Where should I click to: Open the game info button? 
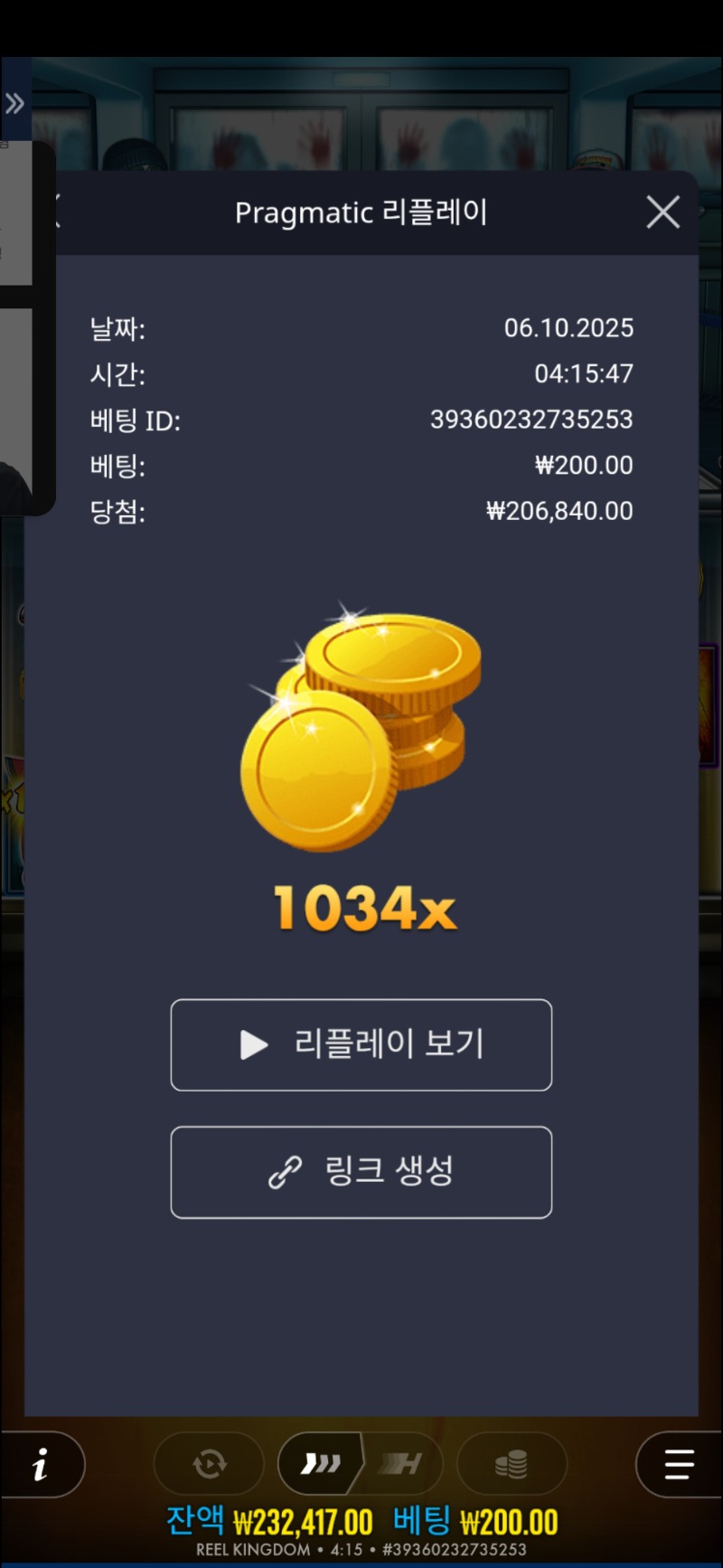click(42, 1464)
